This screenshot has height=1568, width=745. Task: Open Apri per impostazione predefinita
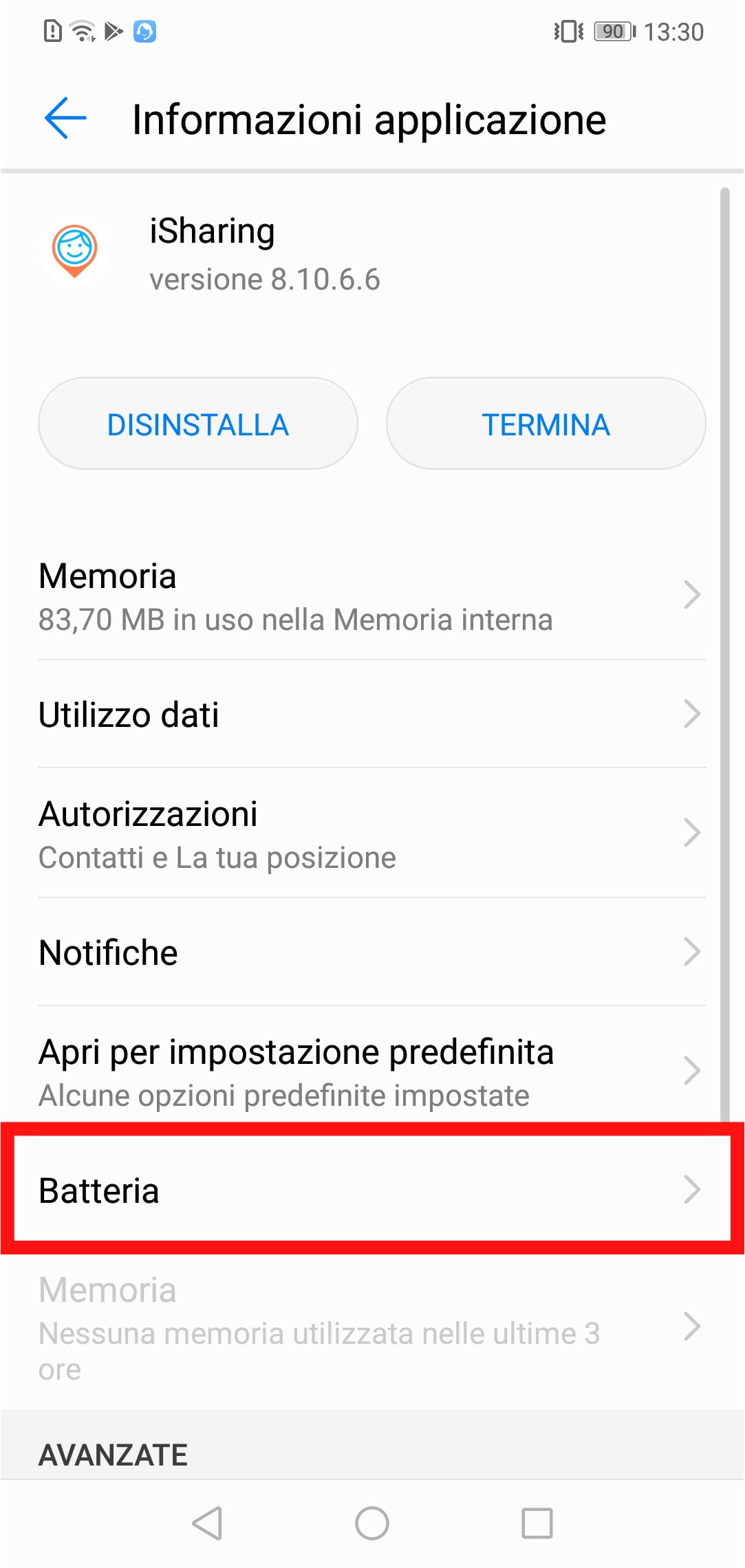click(371, 1071)
